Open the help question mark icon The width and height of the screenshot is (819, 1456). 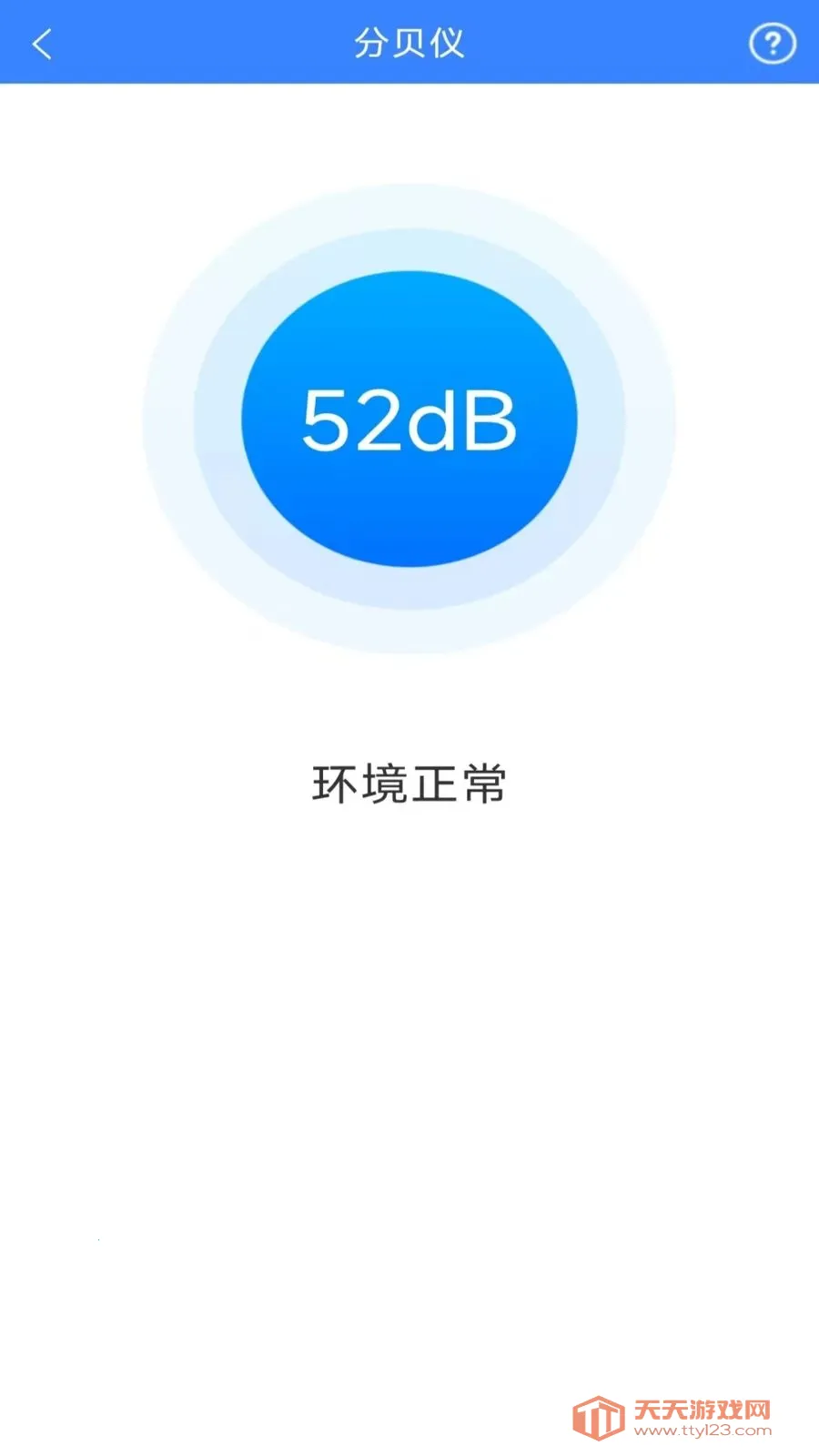(x=773, y=44)
